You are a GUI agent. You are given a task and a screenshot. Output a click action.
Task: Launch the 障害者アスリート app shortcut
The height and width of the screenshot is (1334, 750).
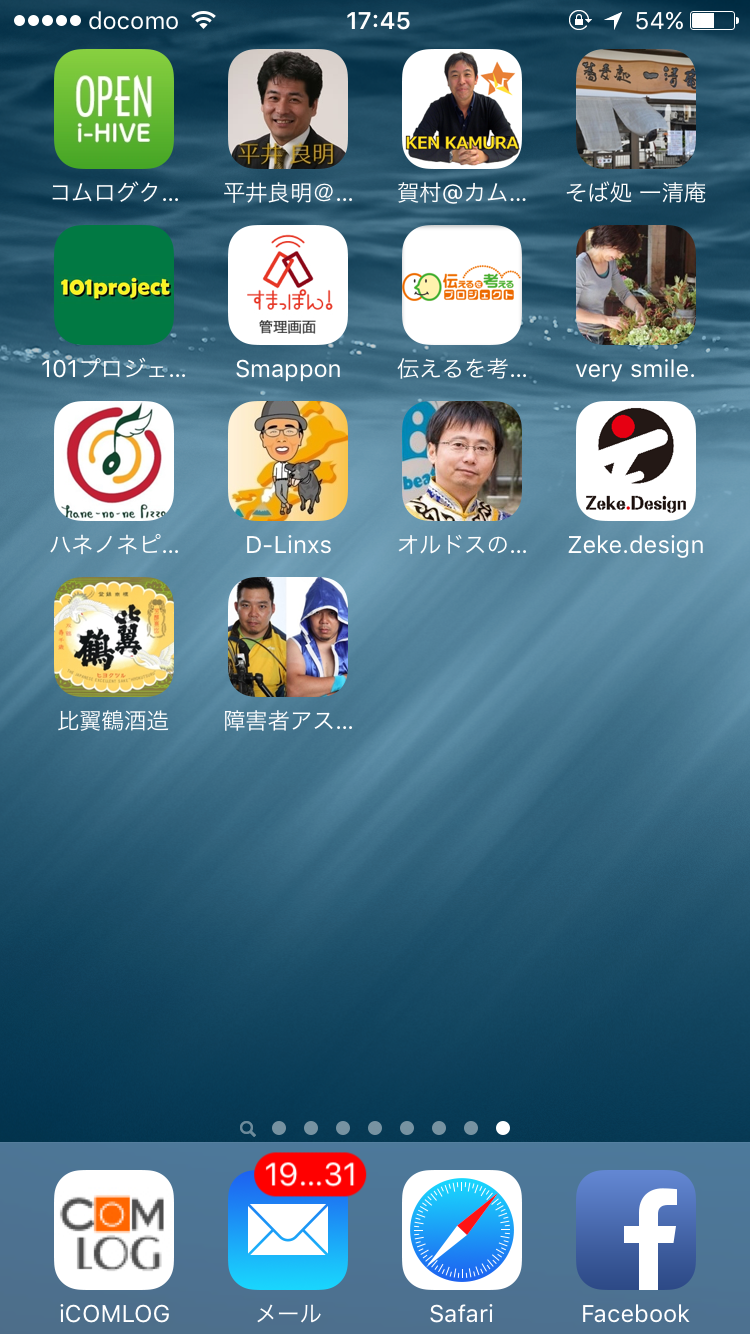(x=288, y=638)
